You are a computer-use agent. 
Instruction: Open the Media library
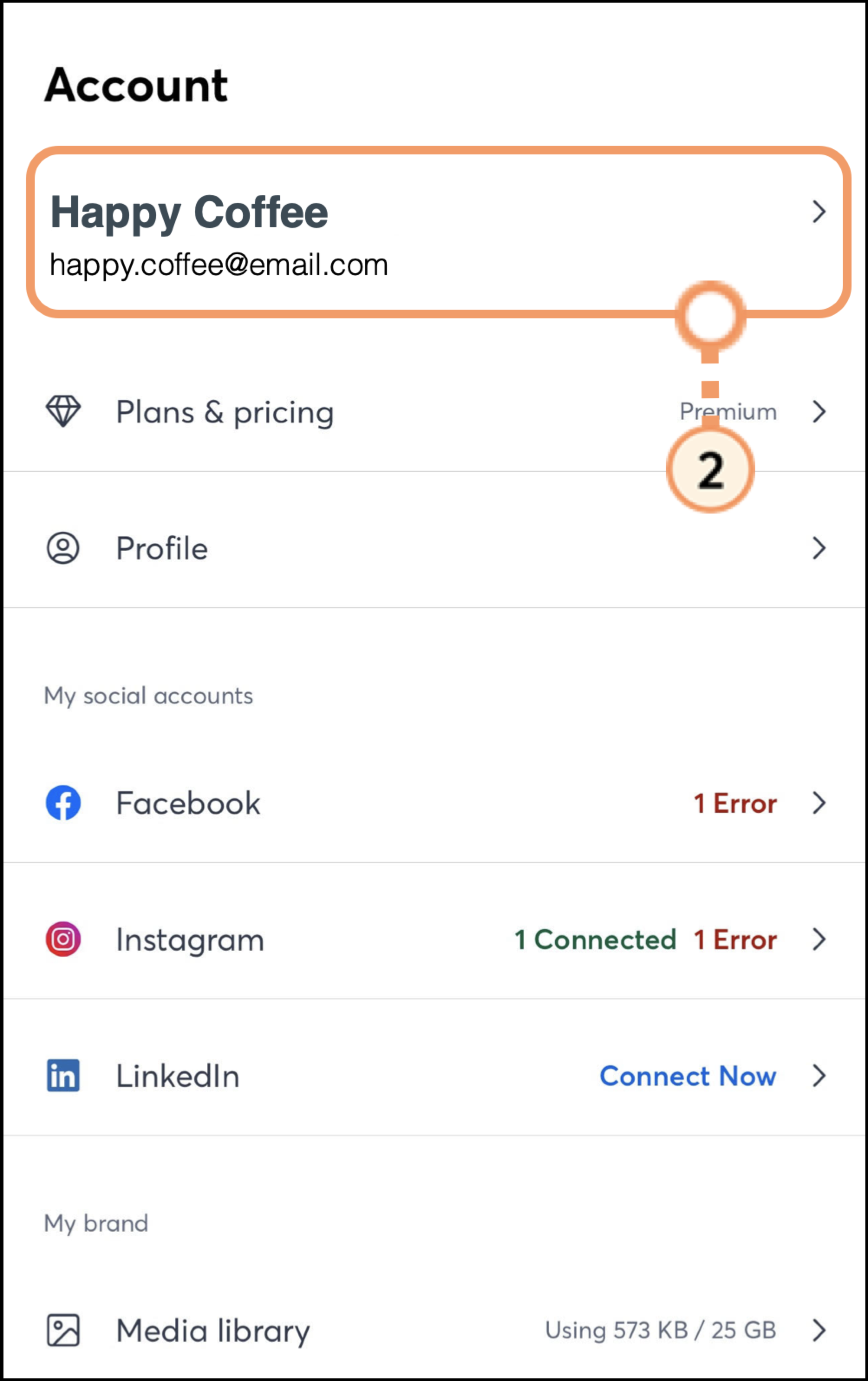[212, 1331]
